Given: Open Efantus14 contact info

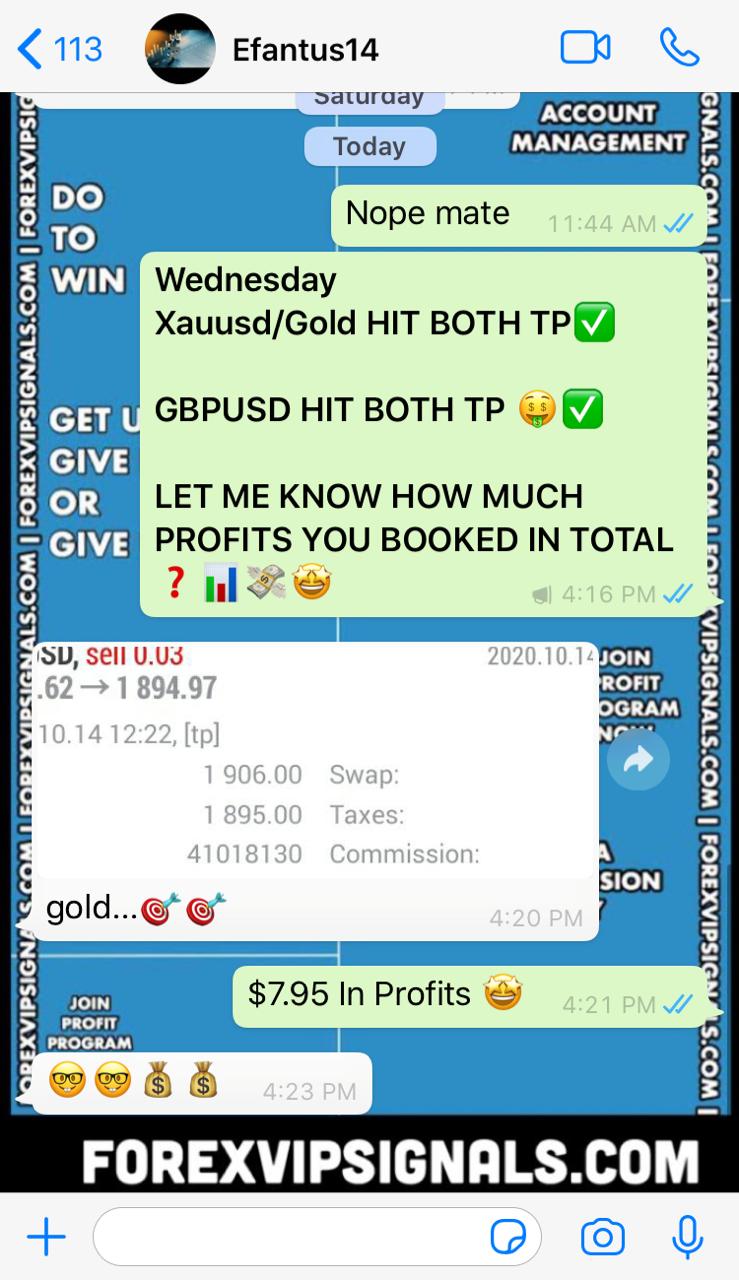Looking at the screenshot, I should click(305, 49).
